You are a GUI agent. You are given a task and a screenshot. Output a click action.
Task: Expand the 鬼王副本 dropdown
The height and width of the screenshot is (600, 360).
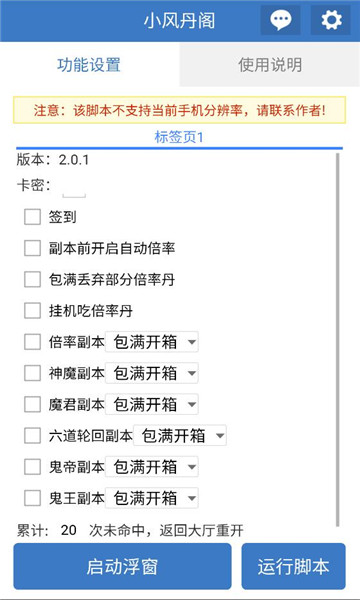(x=152, y=498)
